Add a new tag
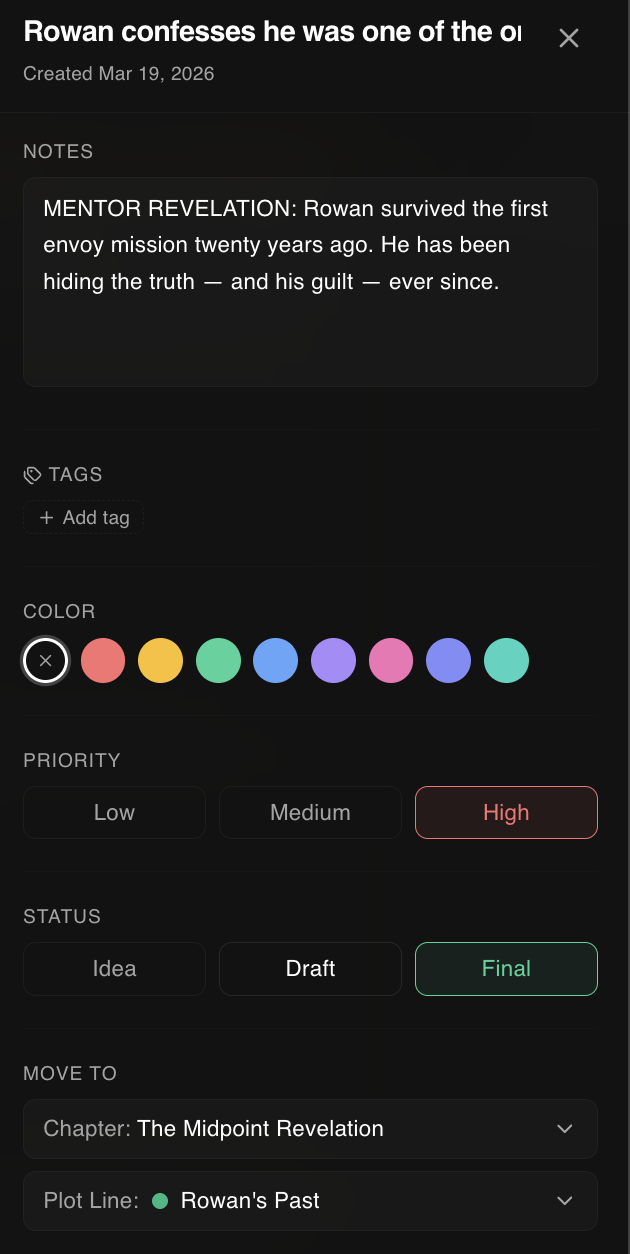Viewport: 630px width, 1254px height. tap(84, 517)
